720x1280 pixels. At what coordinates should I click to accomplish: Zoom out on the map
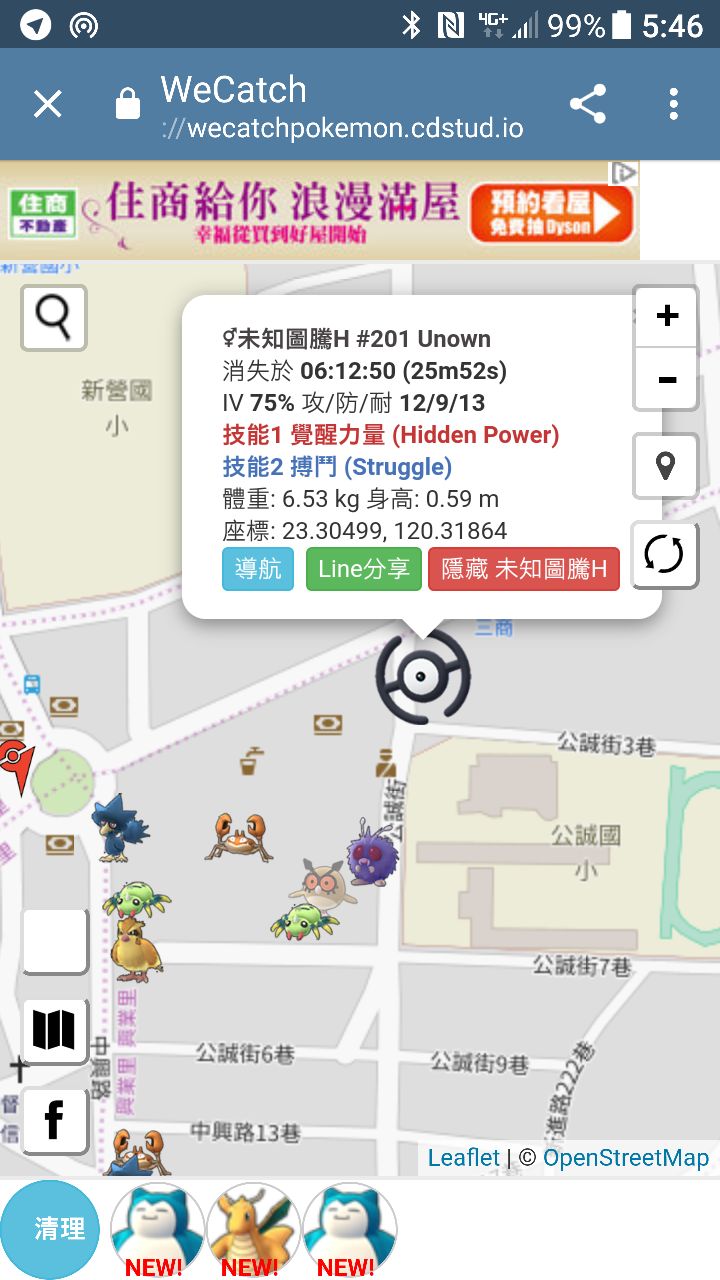(666, 379)
